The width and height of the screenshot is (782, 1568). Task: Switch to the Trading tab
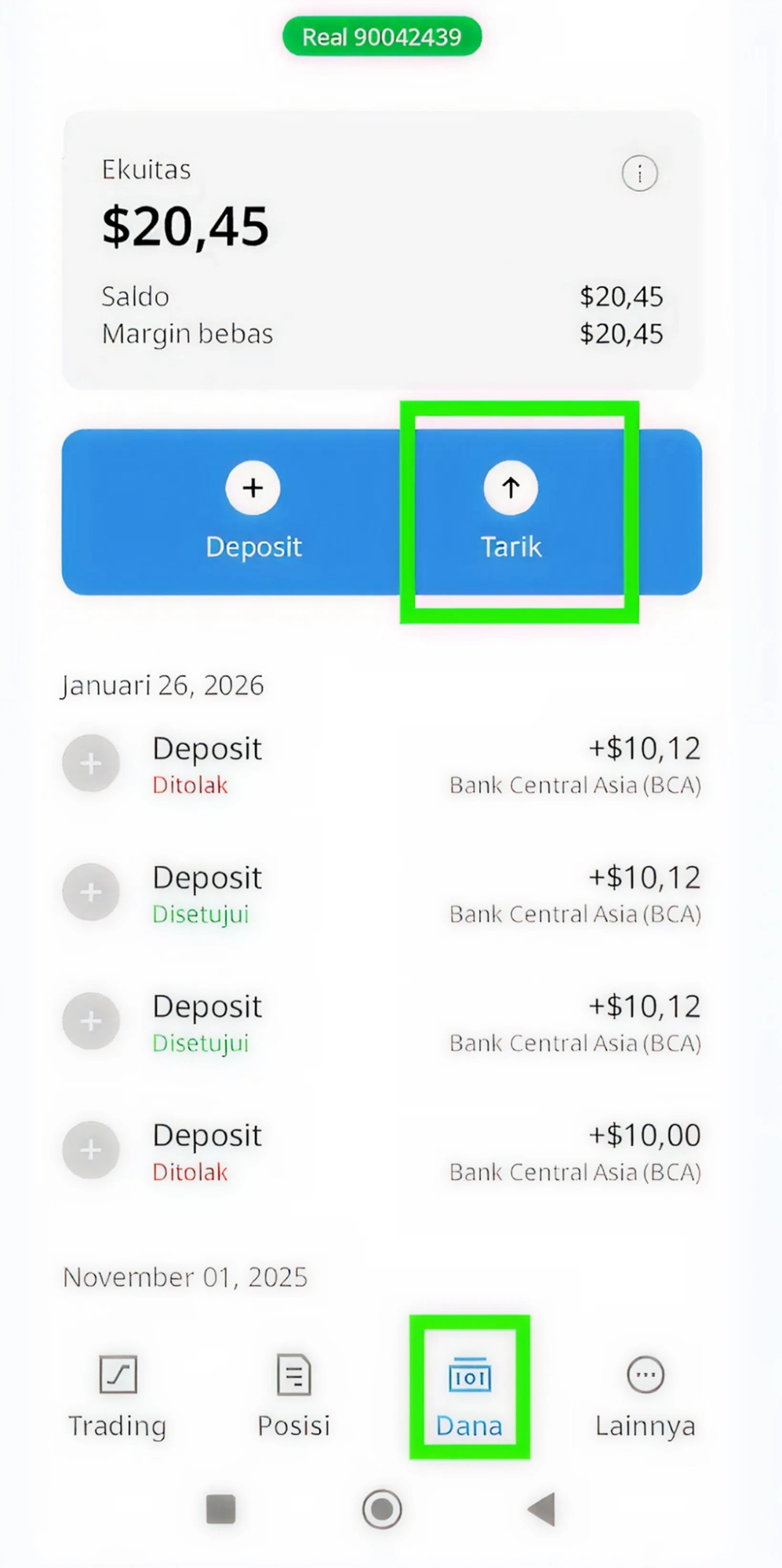point(118,1397)
